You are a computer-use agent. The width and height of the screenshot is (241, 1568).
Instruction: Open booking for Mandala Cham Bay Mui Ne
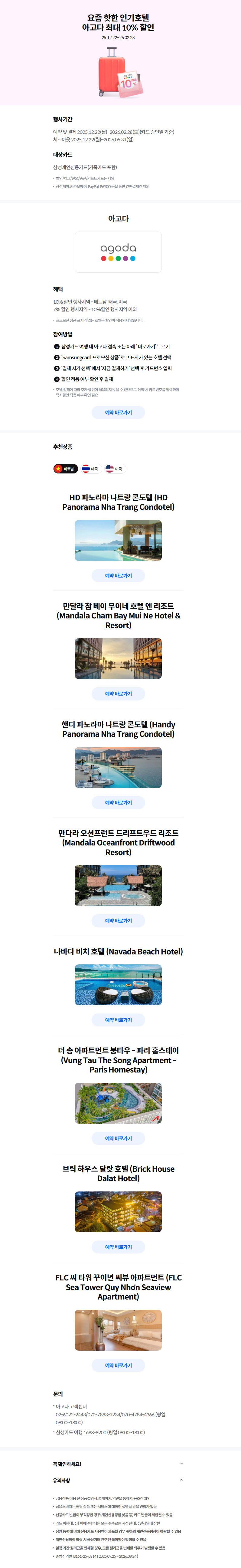(x=118, y=693)
